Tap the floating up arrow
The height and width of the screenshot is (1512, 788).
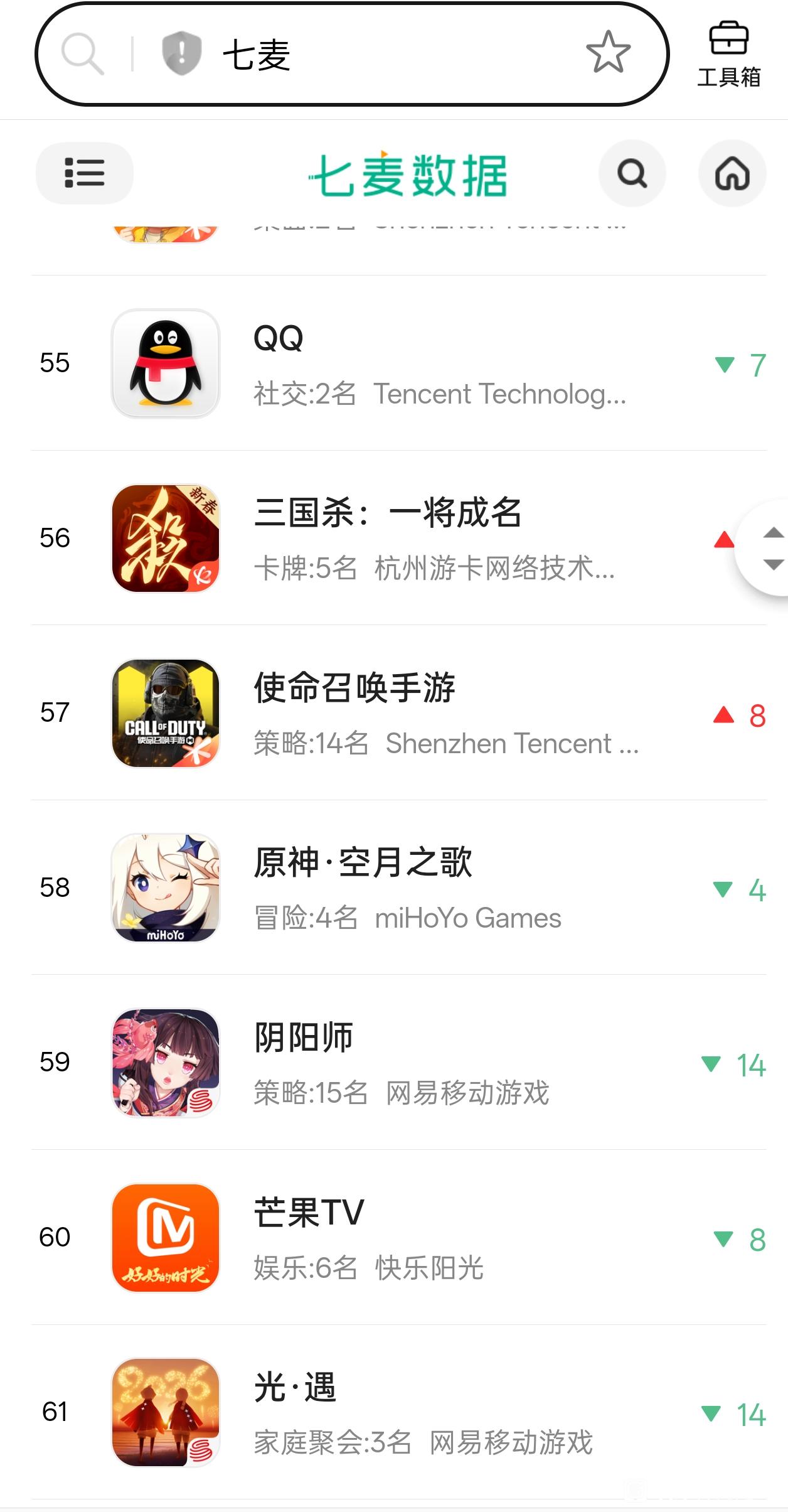(773, 533)
